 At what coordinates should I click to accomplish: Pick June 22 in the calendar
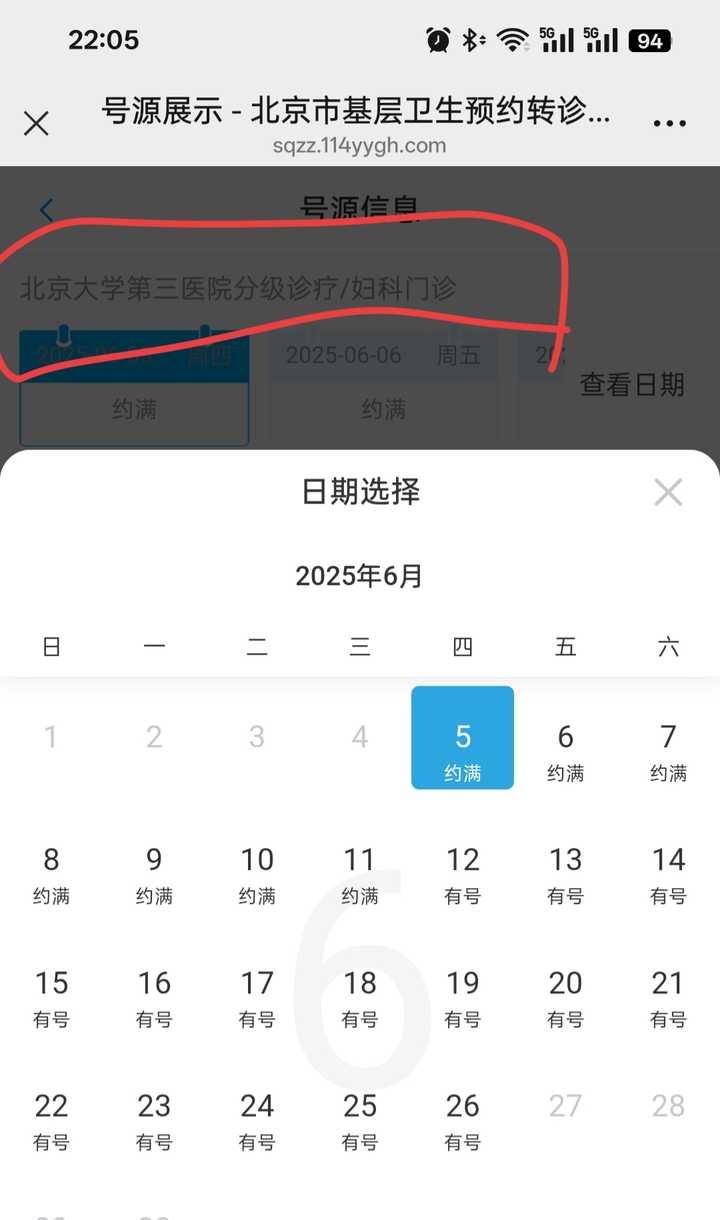point(51,1119)
